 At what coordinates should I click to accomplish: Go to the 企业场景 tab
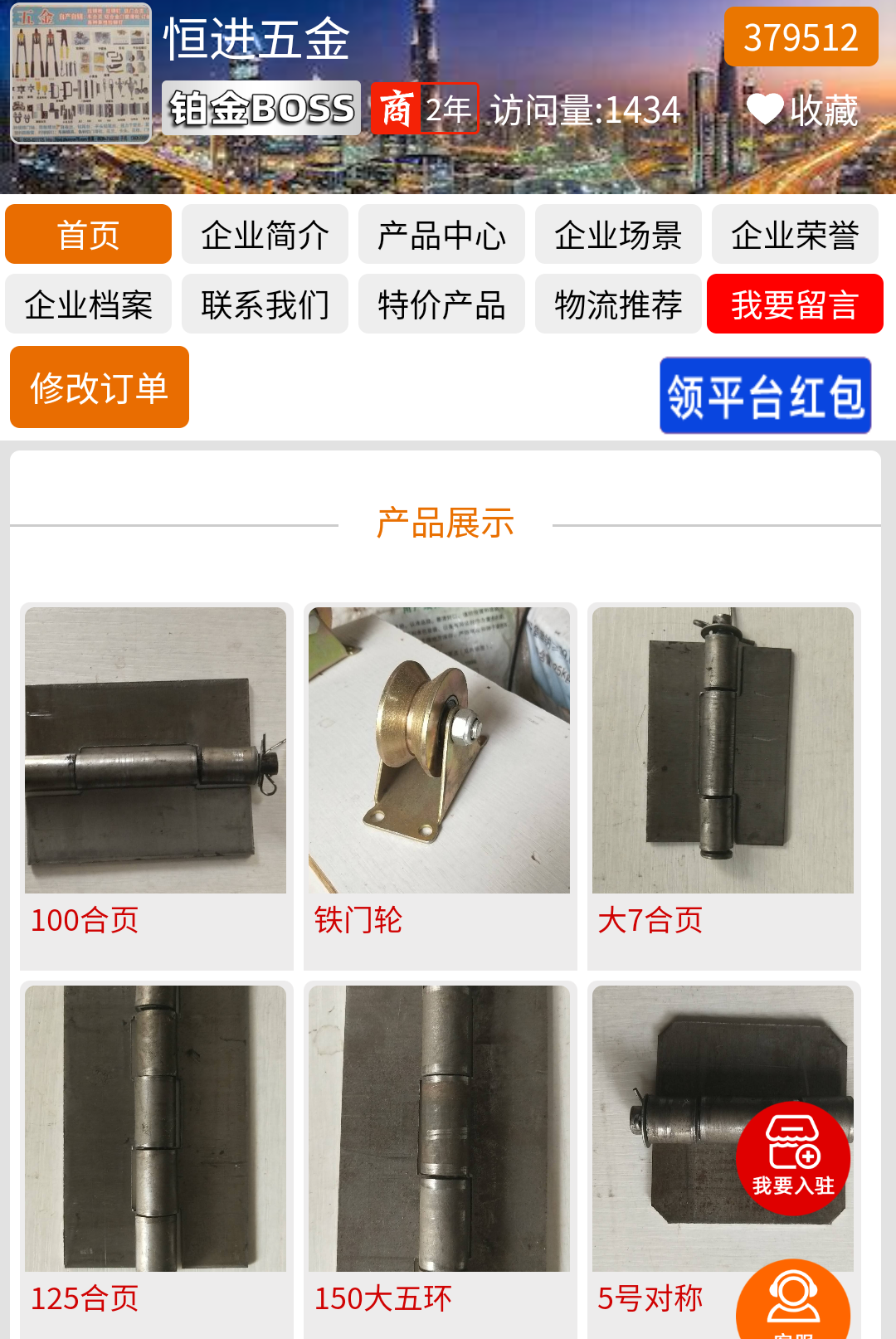(618, 235)
